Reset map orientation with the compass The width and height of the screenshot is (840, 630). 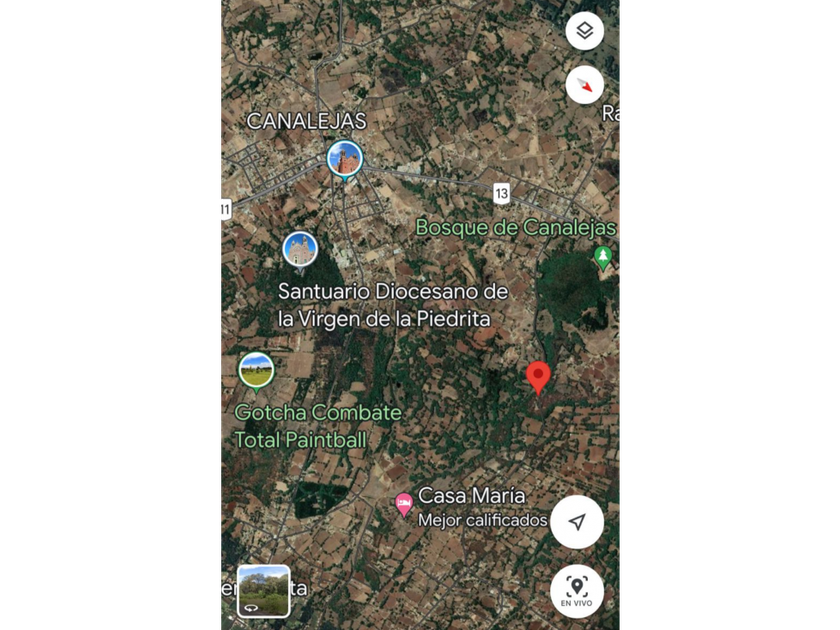[584, 85]
